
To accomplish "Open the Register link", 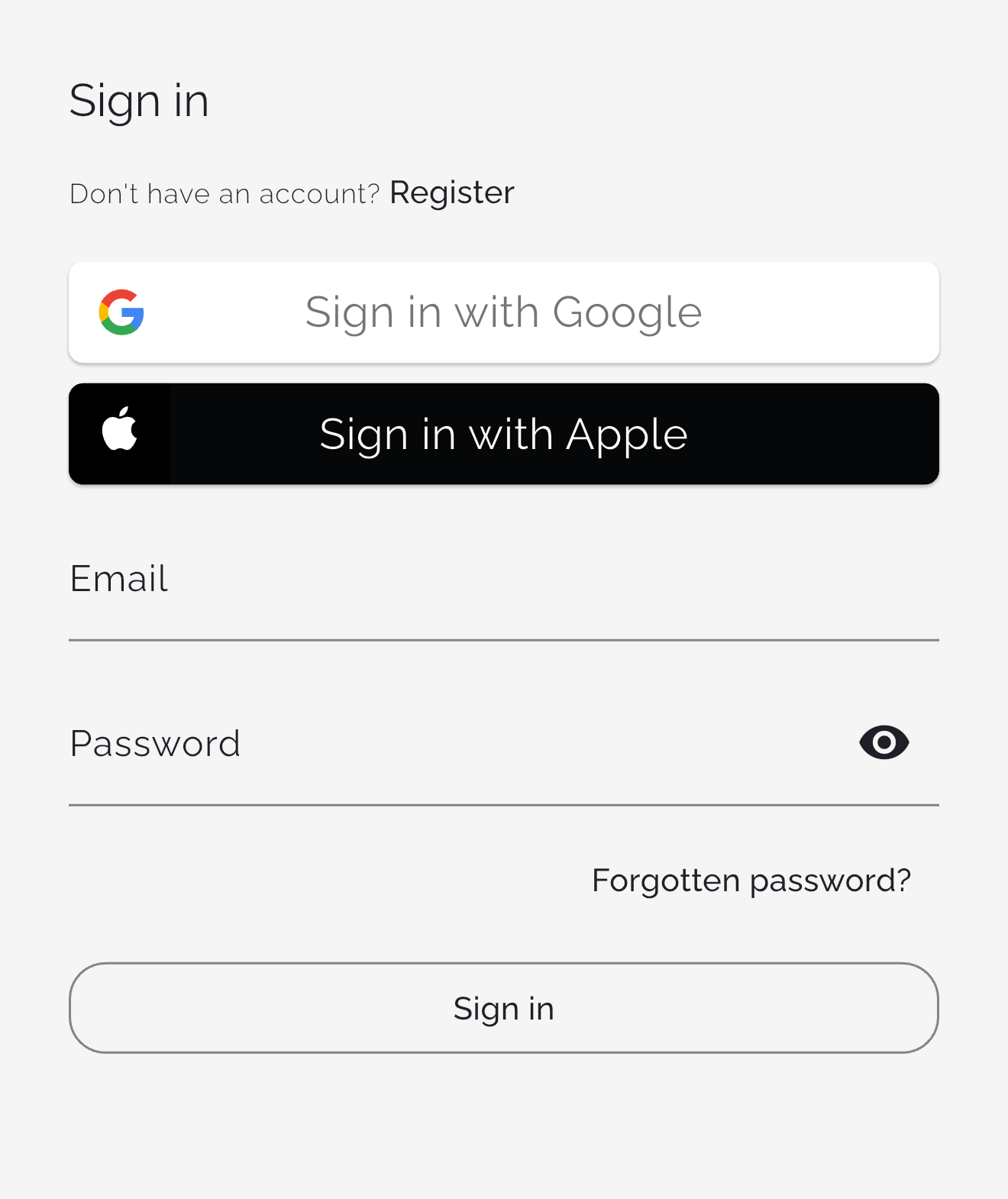I will coord(451,193).
